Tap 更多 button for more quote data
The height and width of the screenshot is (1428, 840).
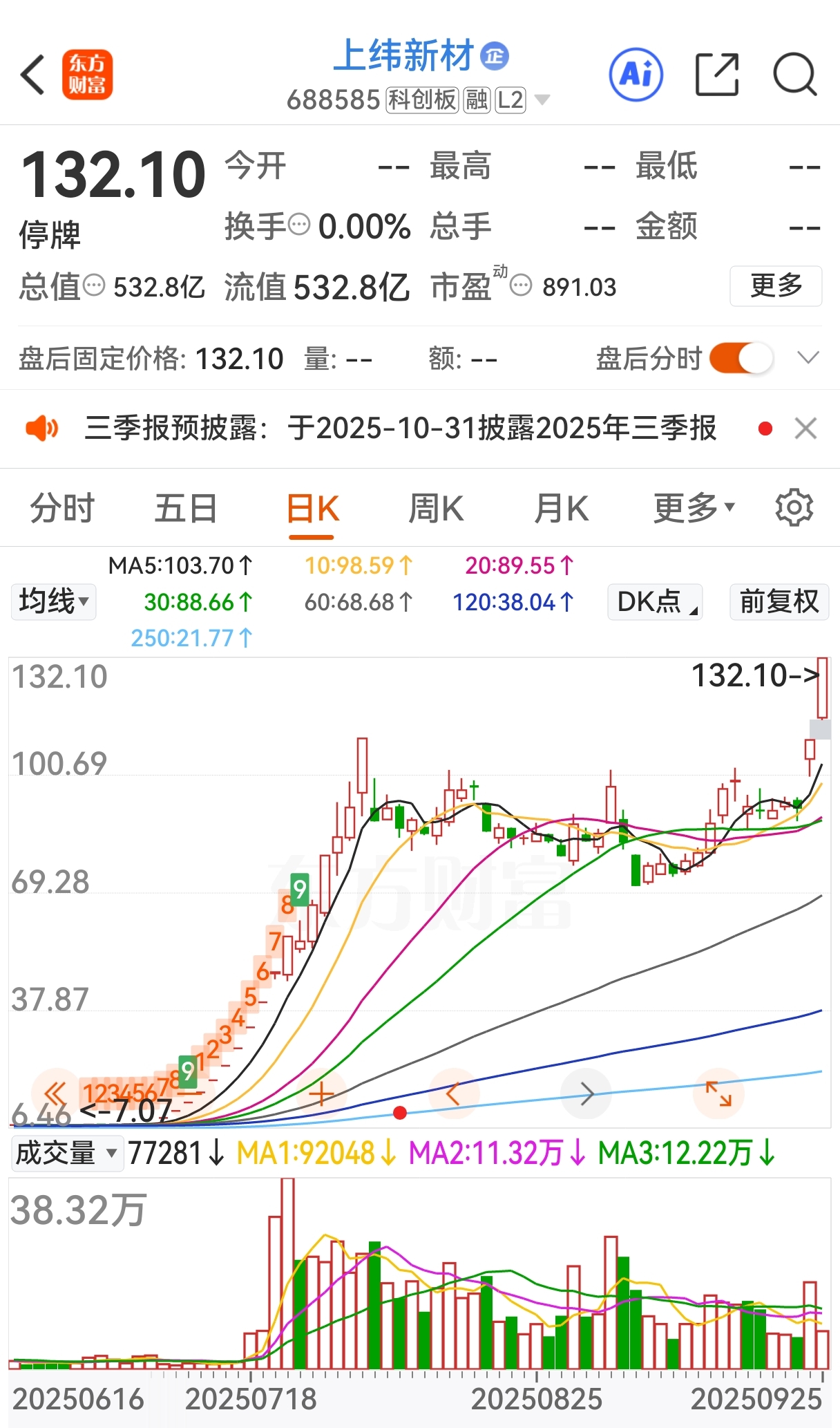[776, 285]
